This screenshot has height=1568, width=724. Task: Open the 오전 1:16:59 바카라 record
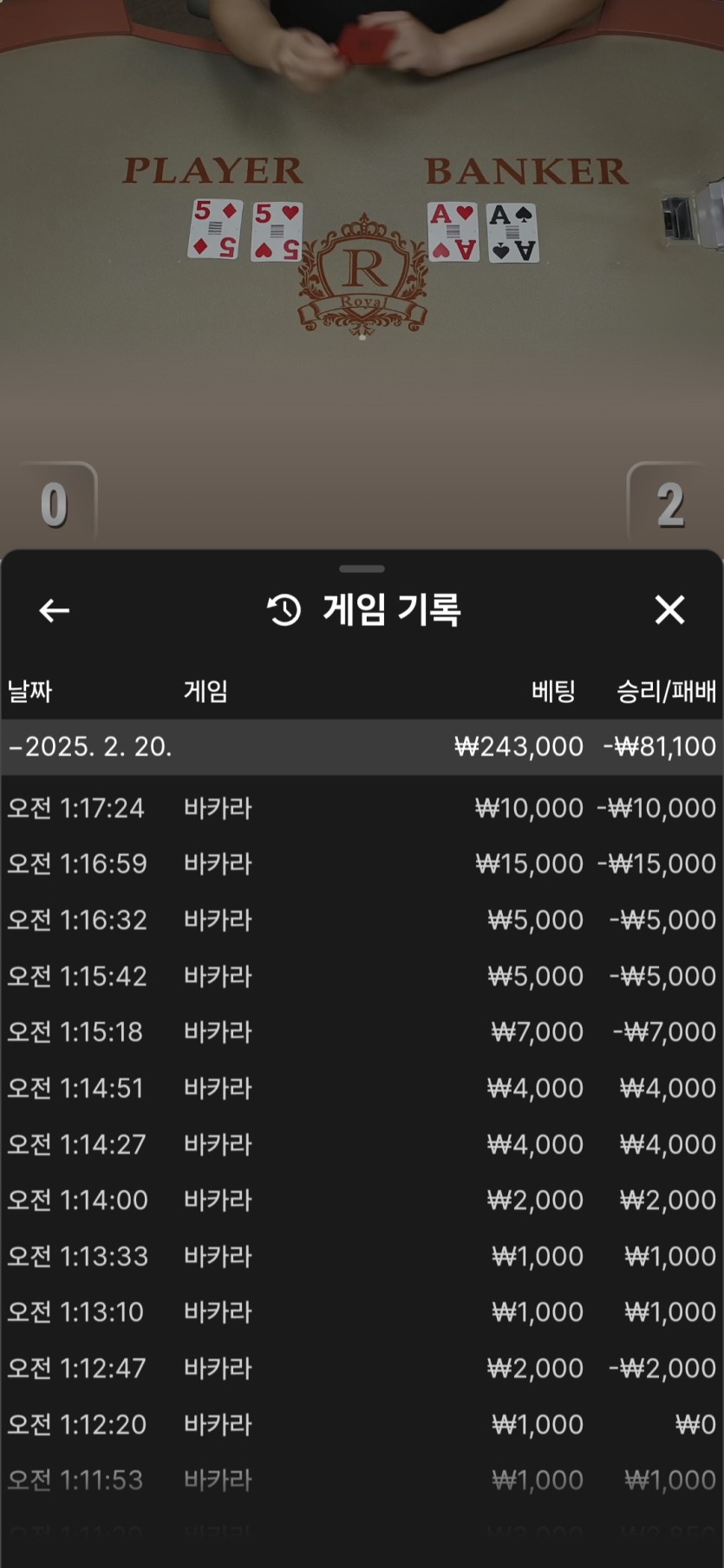[x=362, y=863]
